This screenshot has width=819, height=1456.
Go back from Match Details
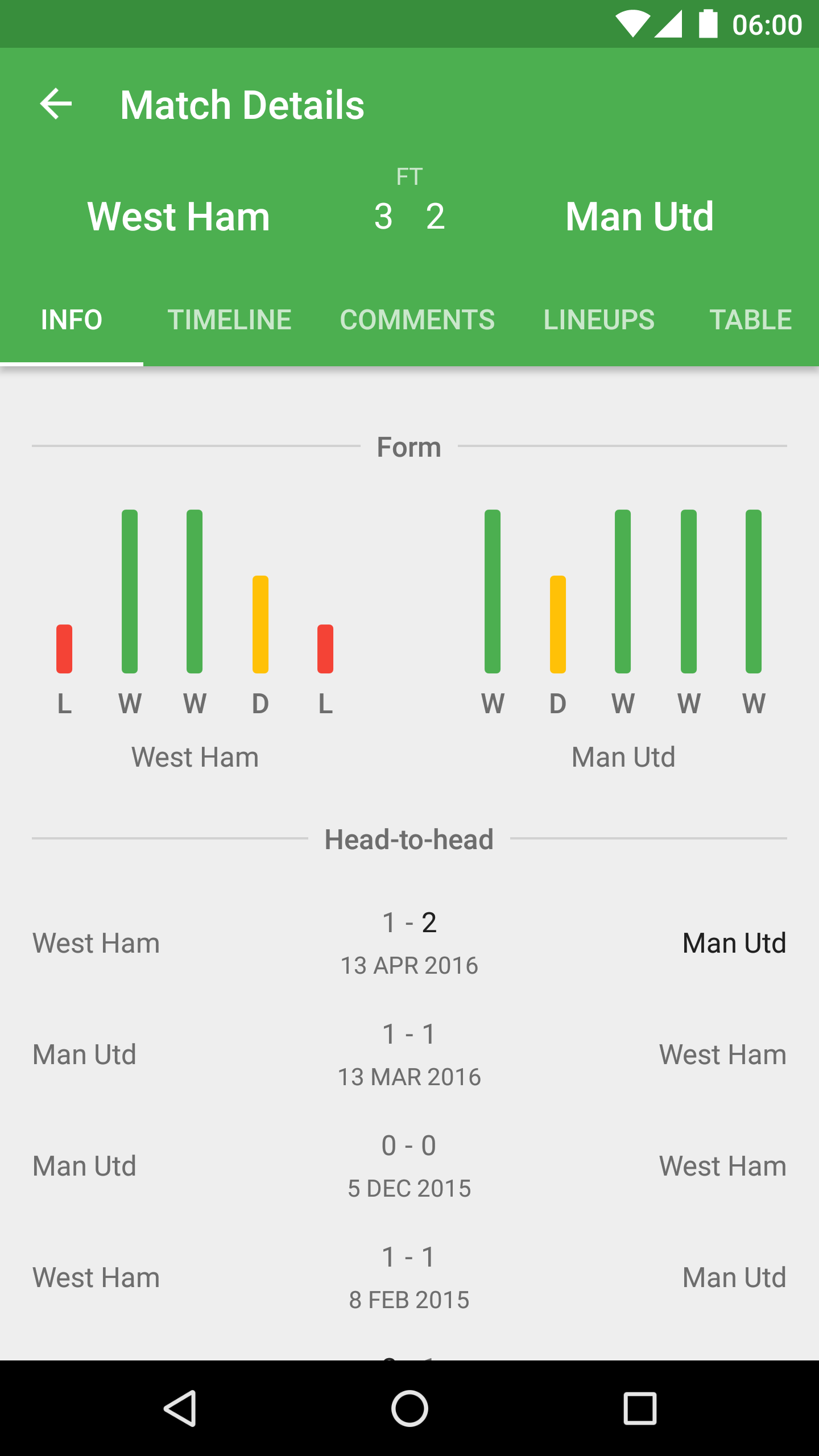coord(56,104)
